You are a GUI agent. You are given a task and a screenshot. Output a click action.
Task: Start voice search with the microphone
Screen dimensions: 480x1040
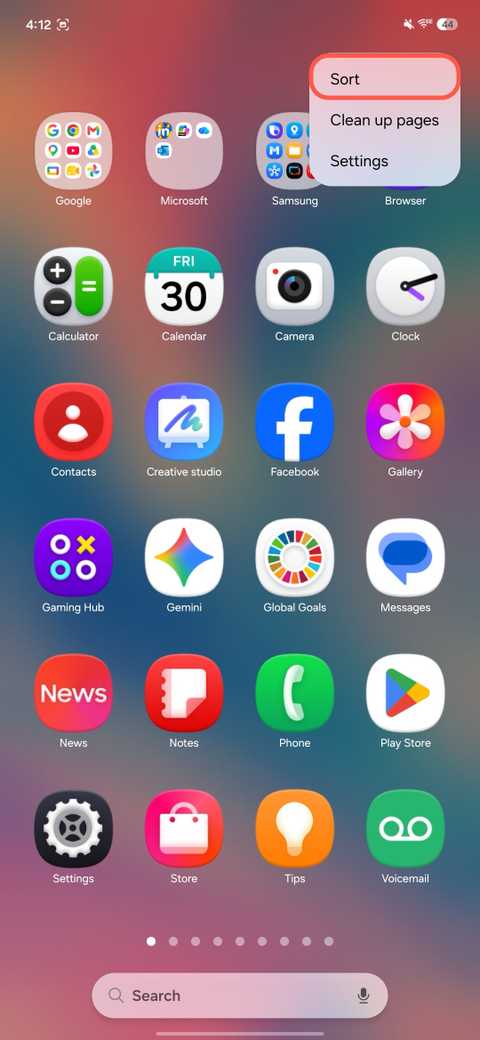363,996
